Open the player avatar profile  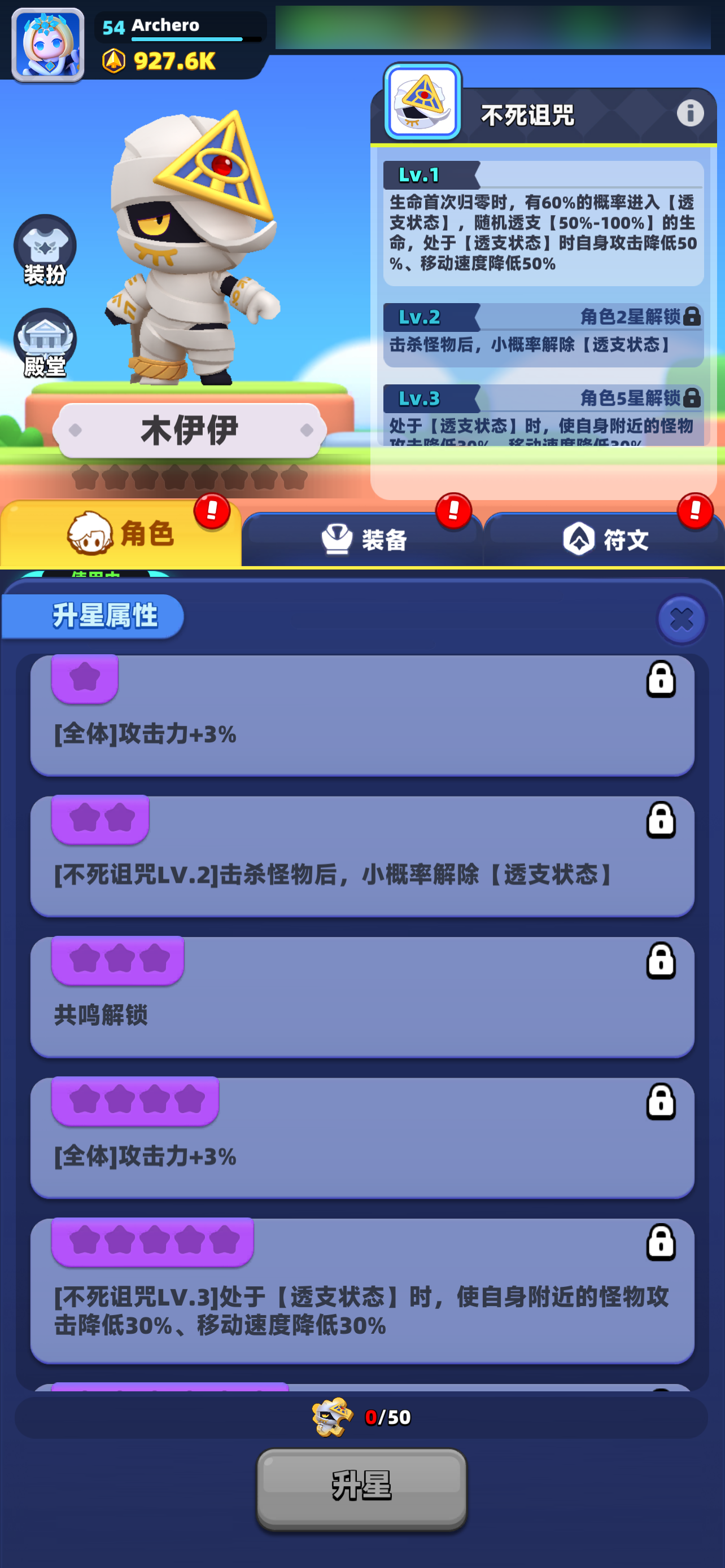[x=48, y=46]
